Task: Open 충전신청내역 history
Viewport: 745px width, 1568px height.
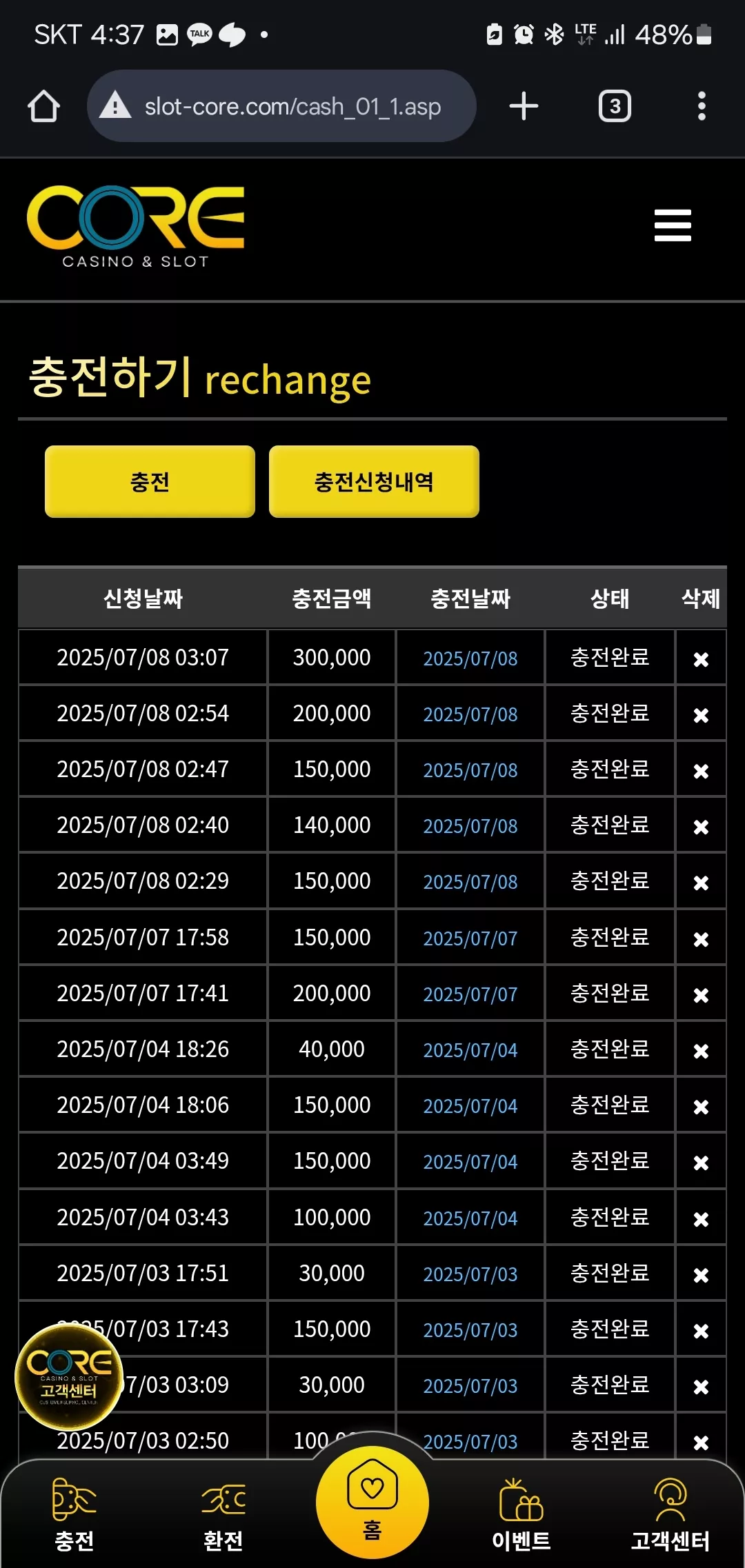Action: click(x=374, y=481)
